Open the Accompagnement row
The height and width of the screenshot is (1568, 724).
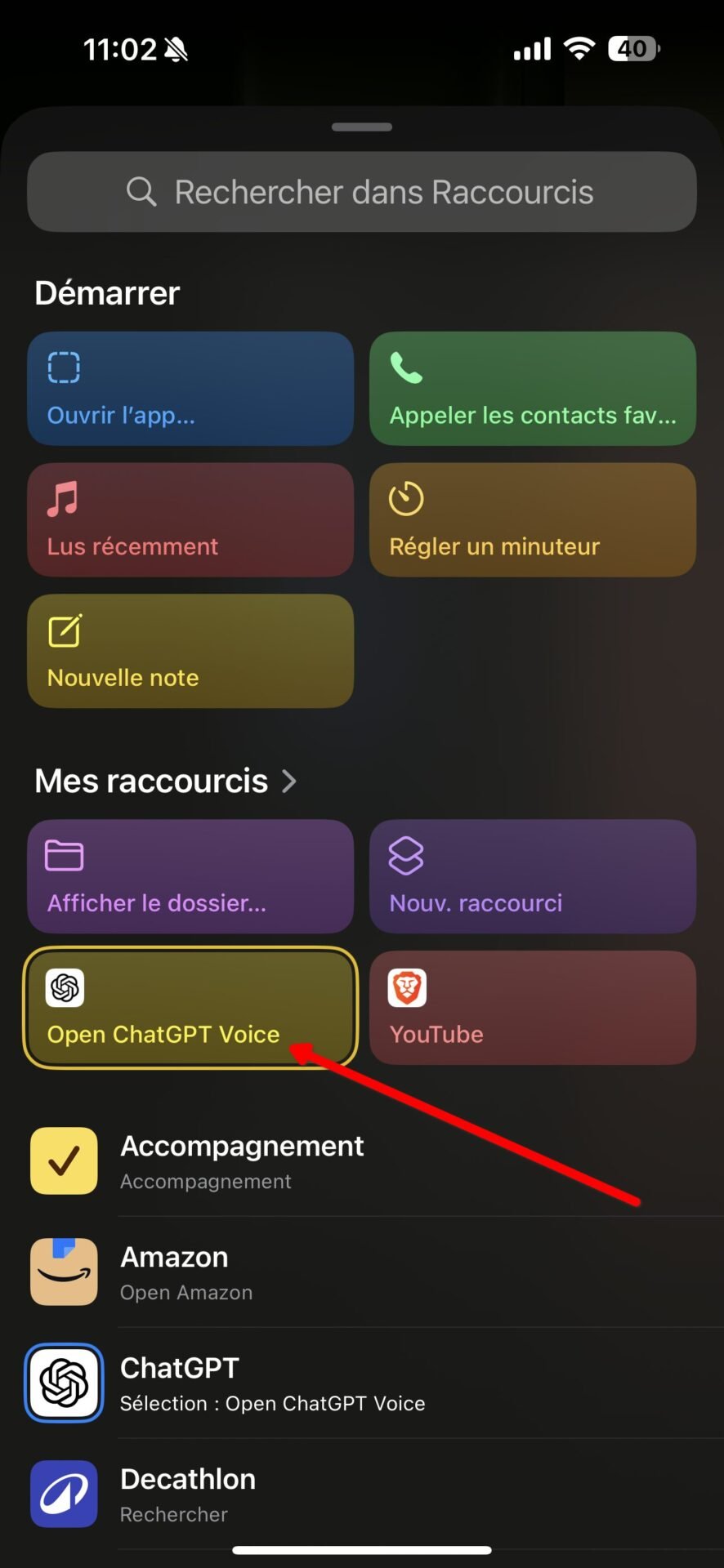click(362, 1161)
